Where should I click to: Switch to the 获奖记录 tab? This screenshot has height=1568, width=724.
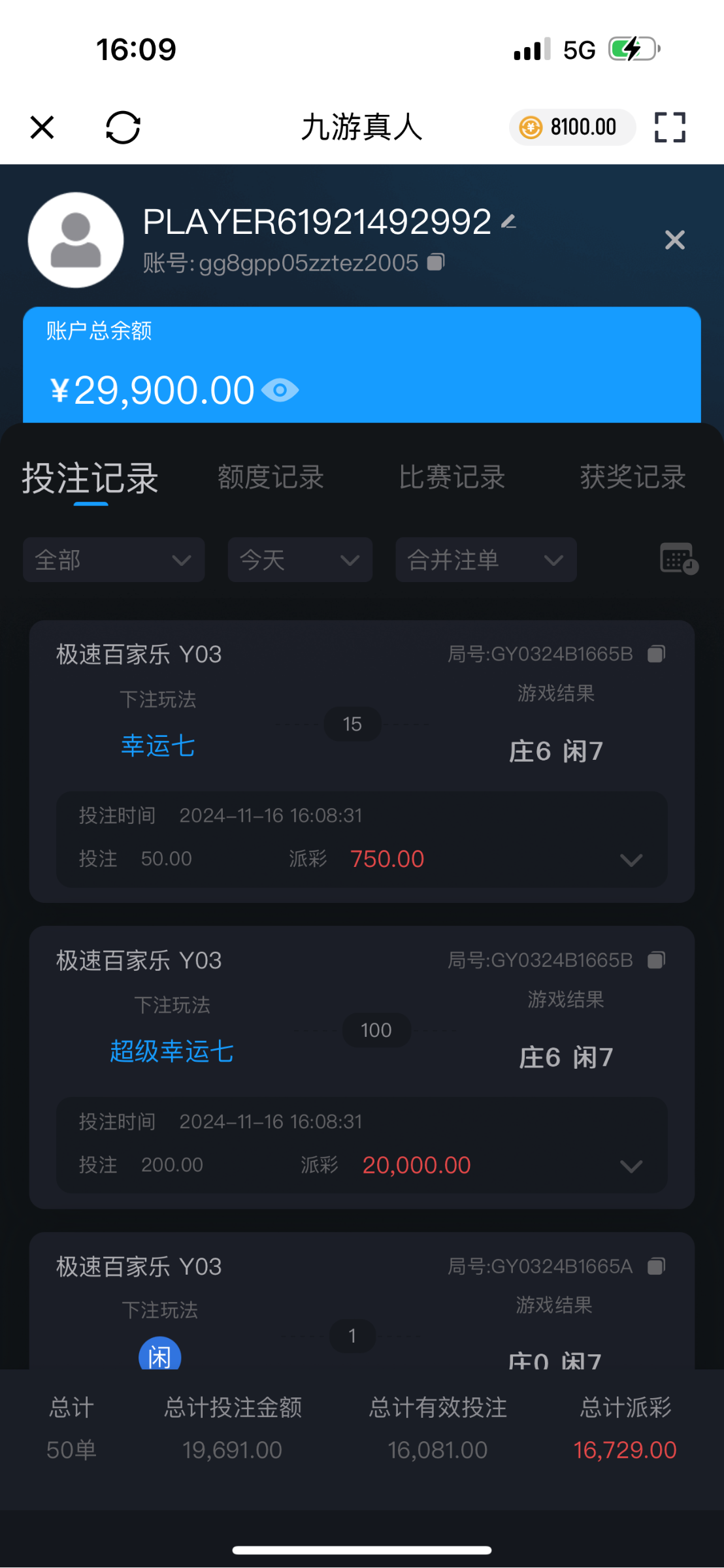633,478
